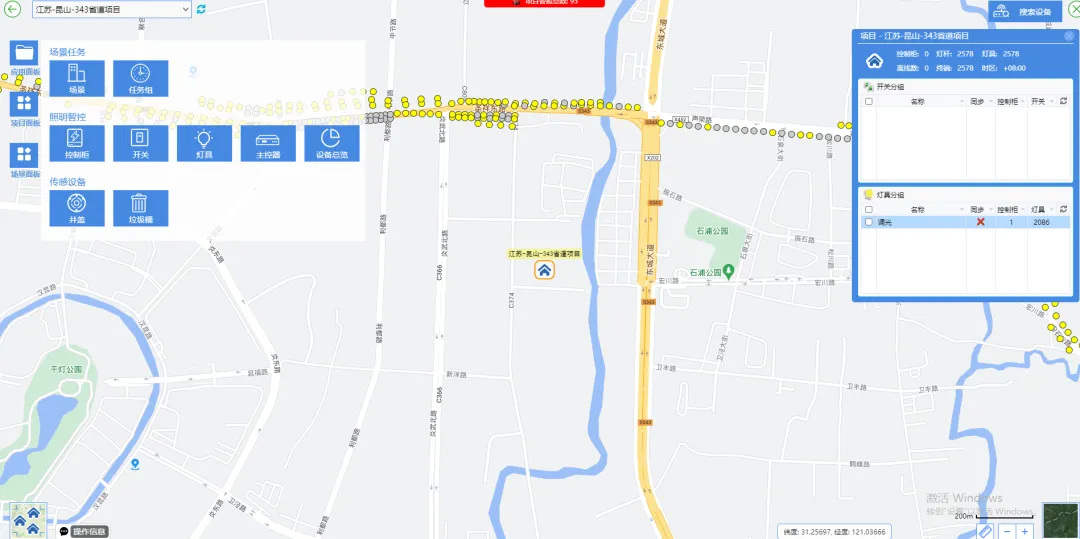
Task: Open the 垃圾桶 sensor tile
Action: [140, 207]
